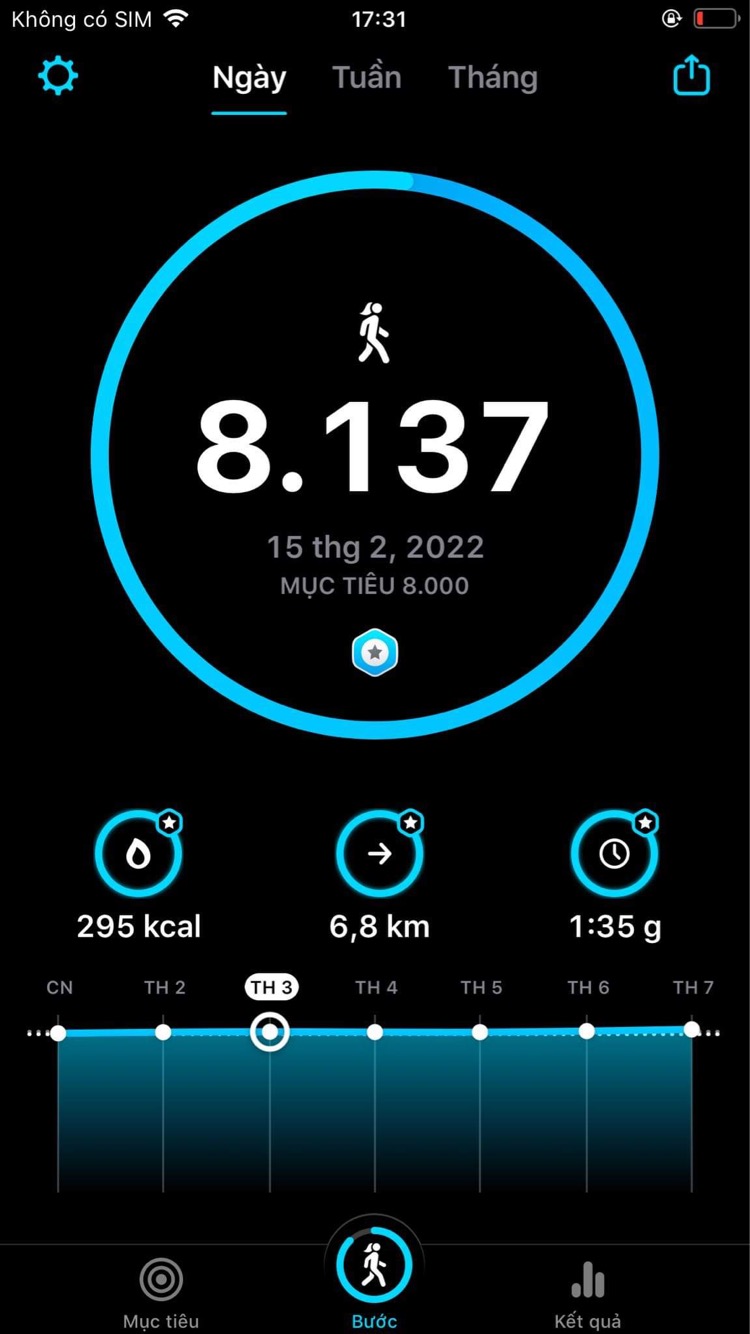Open the 6,8 km distance circle

(x=379, y=854)
